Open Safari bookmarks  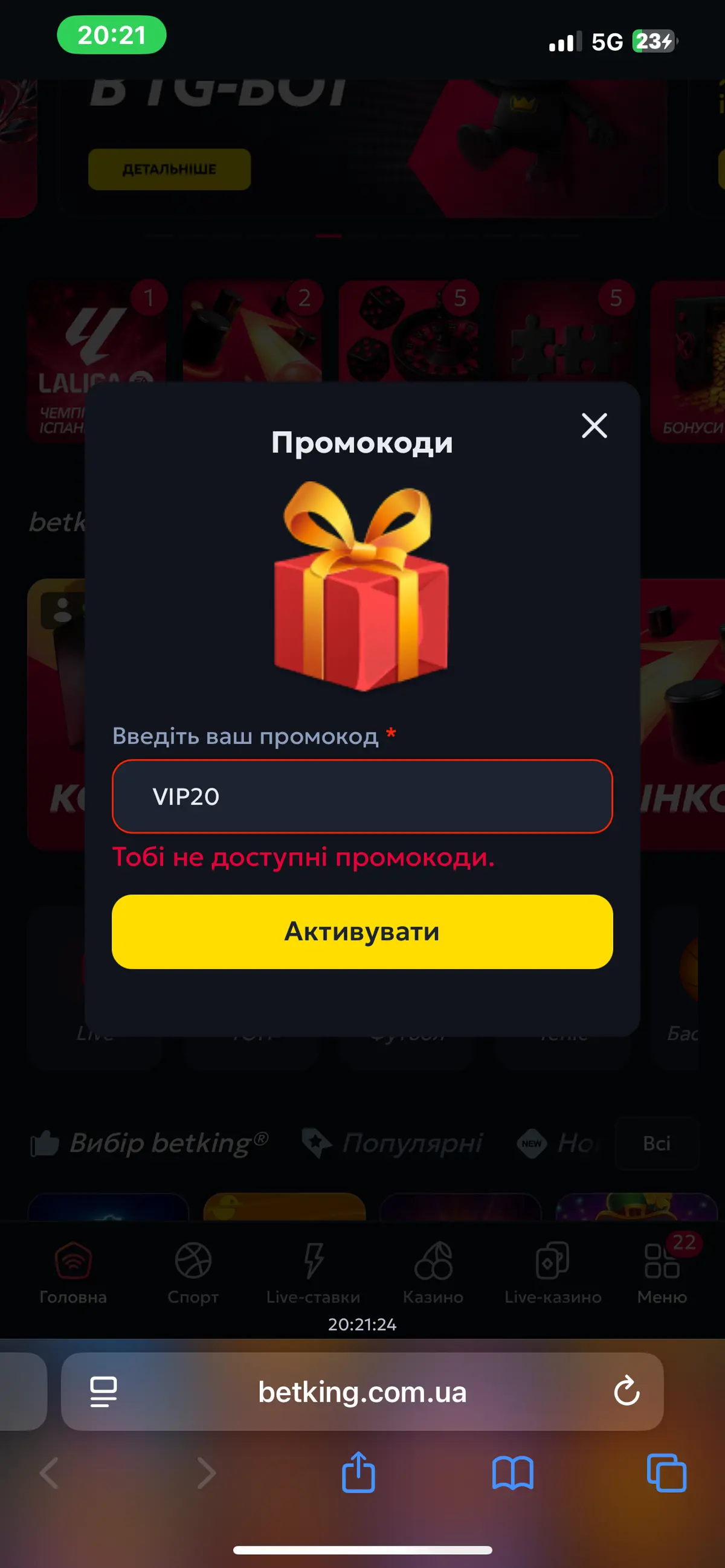click(512, 1473)
